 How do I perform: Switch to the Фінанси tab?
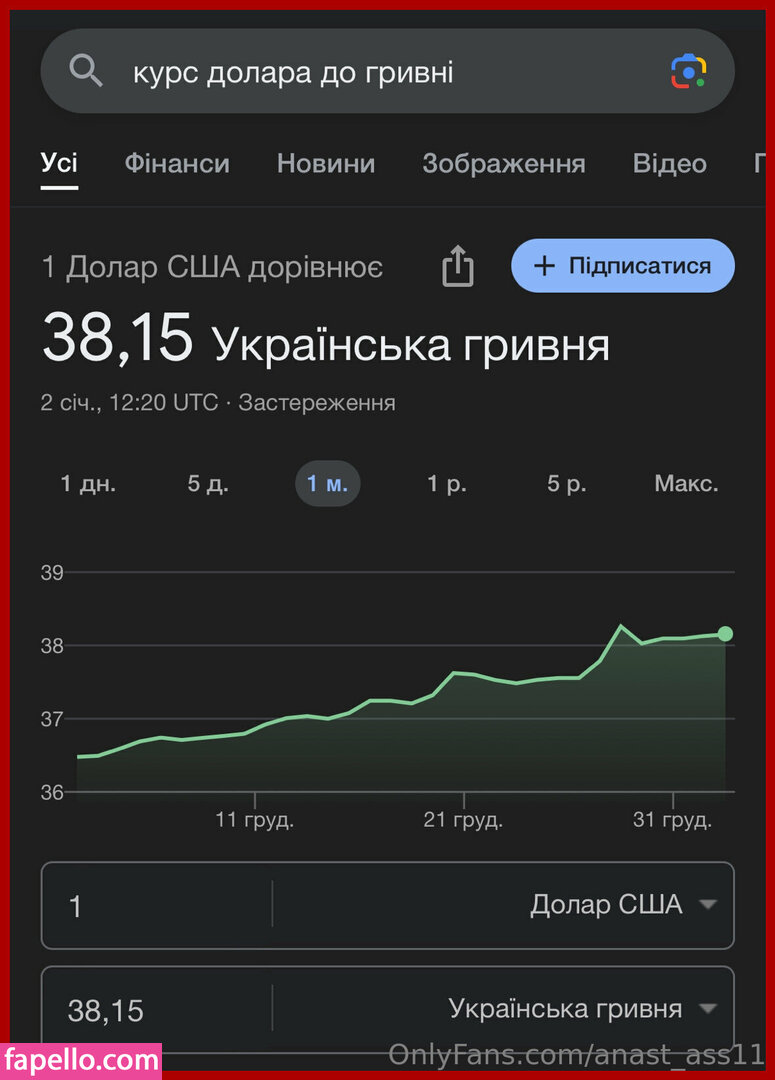pos(177,164)
